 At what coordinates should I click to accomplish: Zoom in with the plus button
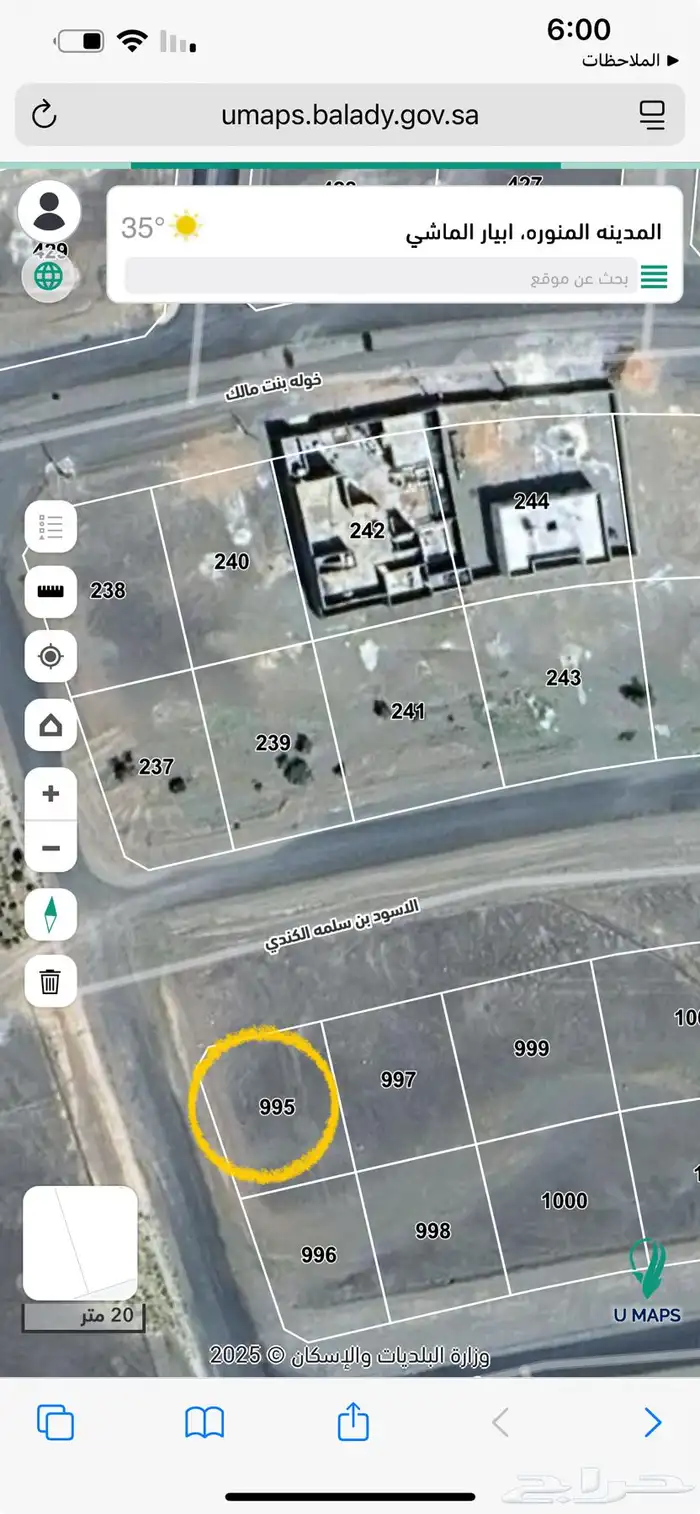(51, 795)
